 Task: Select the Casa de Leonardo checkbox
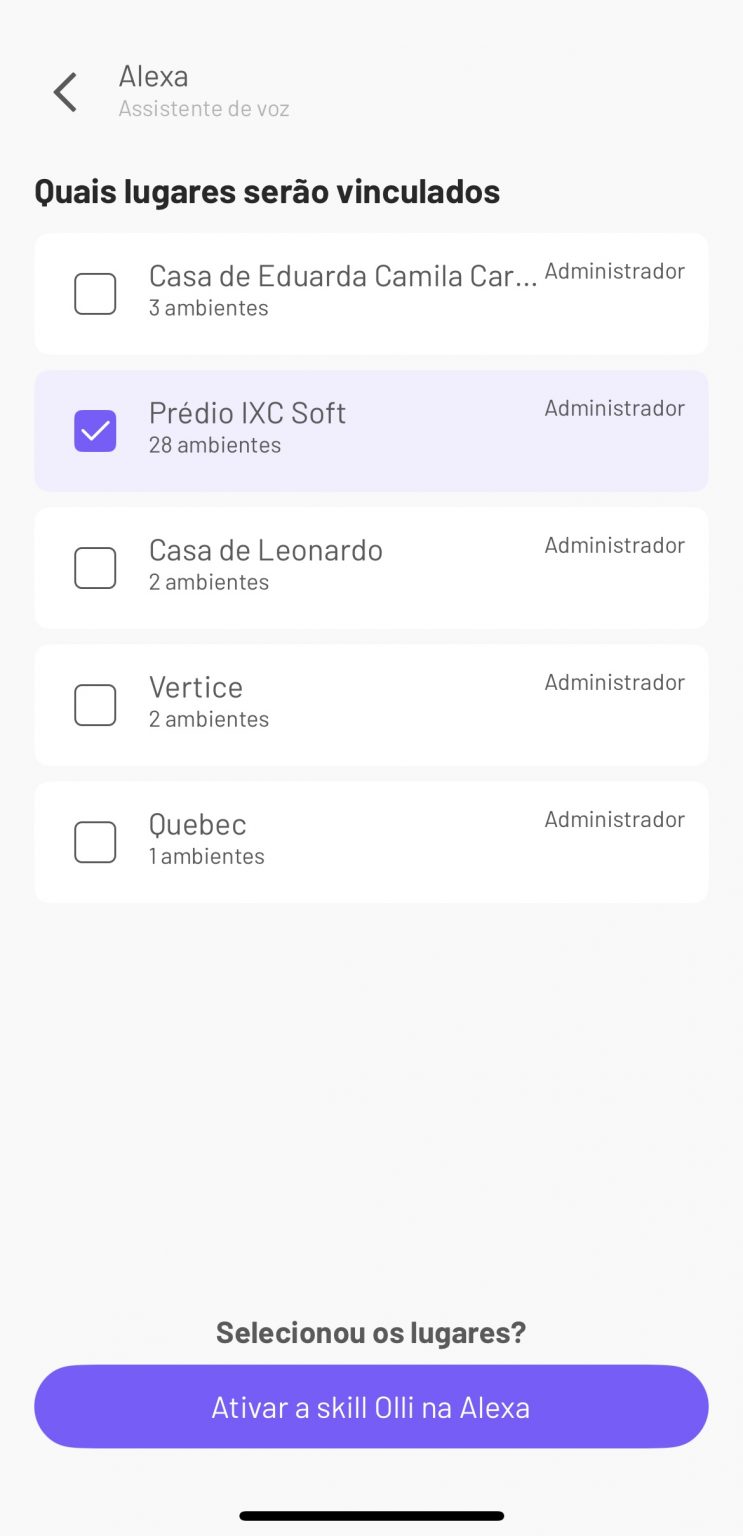[x=95, y=568]
